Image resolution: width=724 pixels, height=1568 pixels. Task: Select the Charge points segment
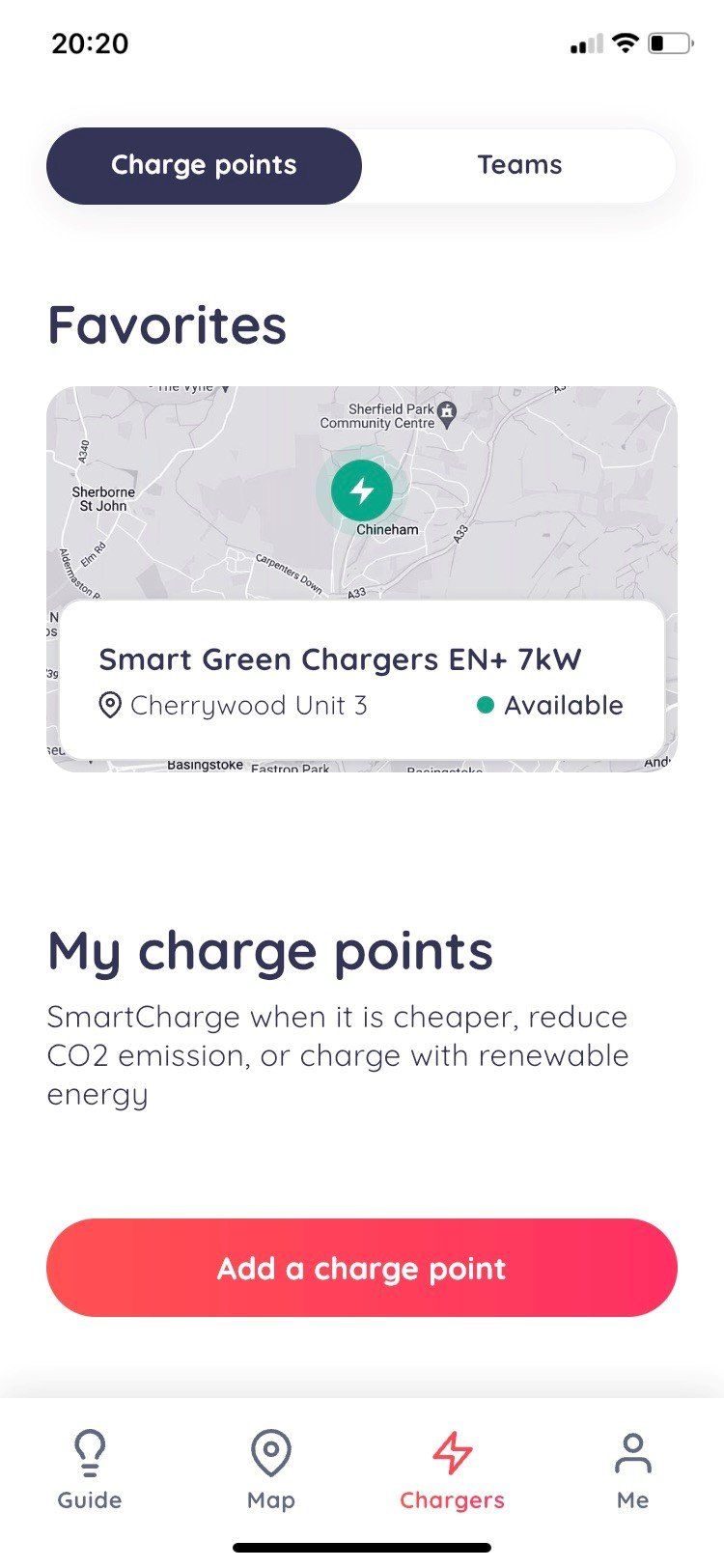pos(204,165)
